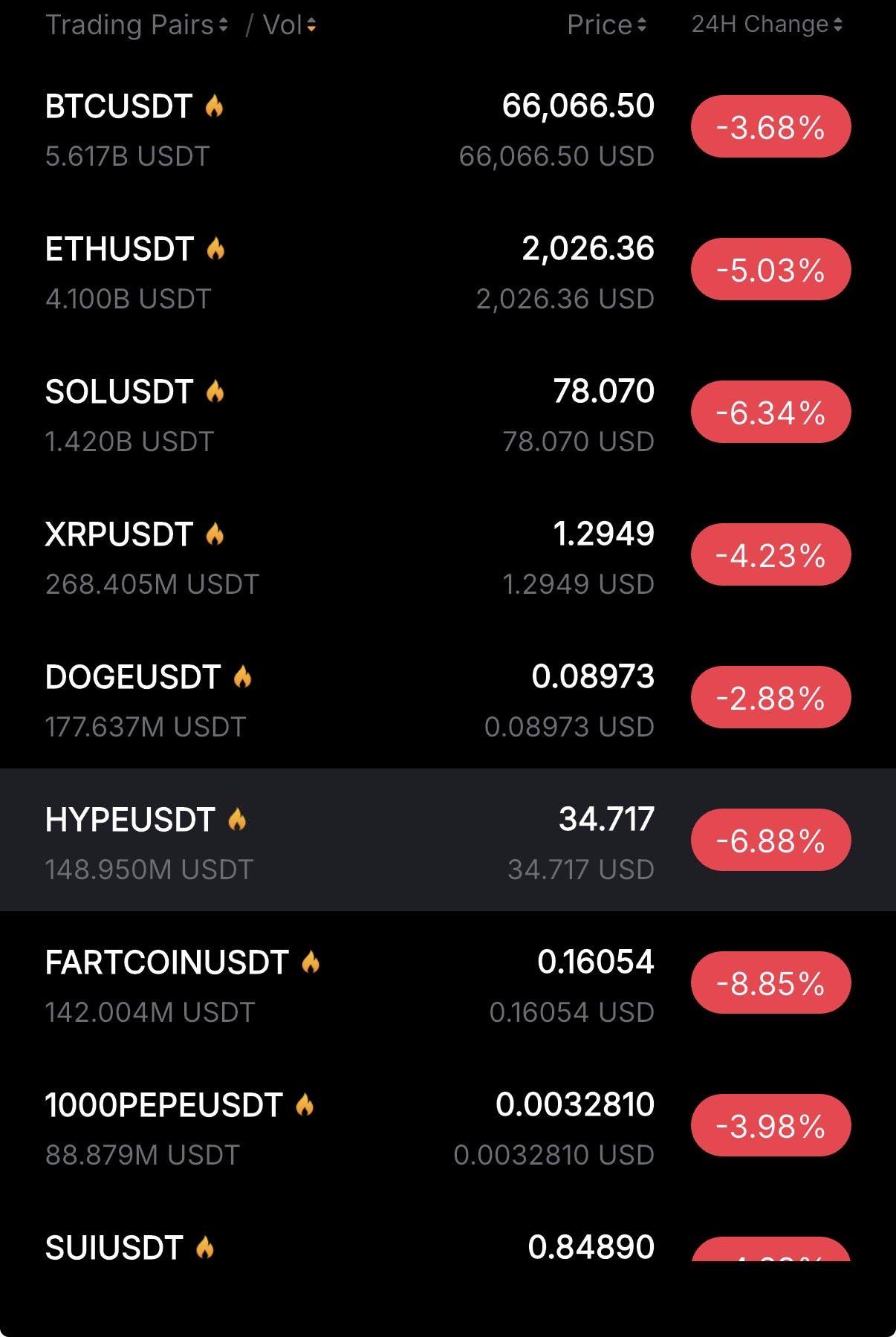Image resolution: width=896 pixels, height=1337 pixels.
Task: Open DOGEUSDT from the list
Action: 133,678
